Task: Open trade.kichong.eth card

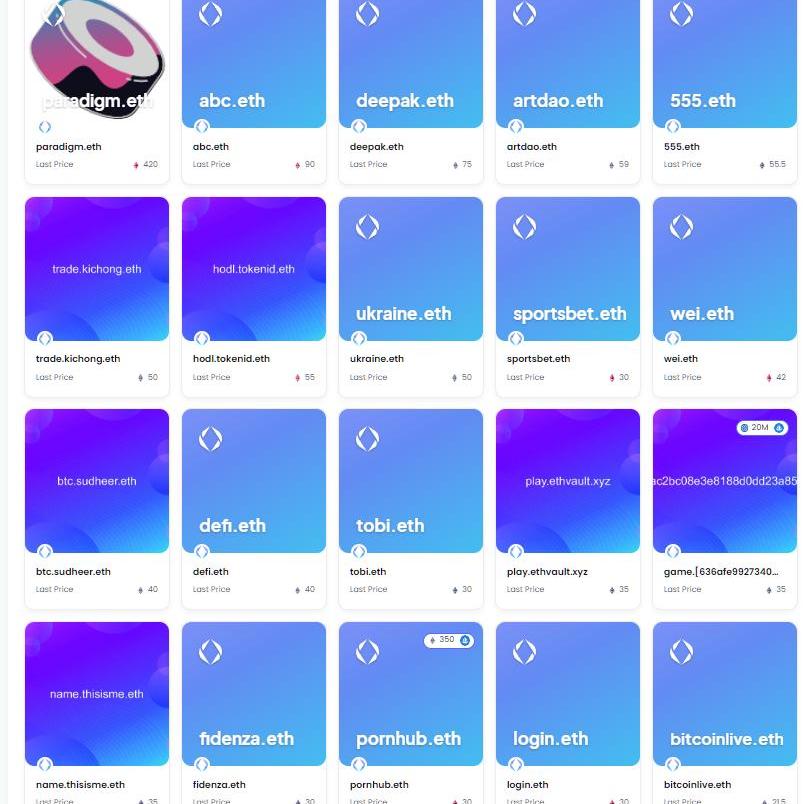Action: [97, 269]
